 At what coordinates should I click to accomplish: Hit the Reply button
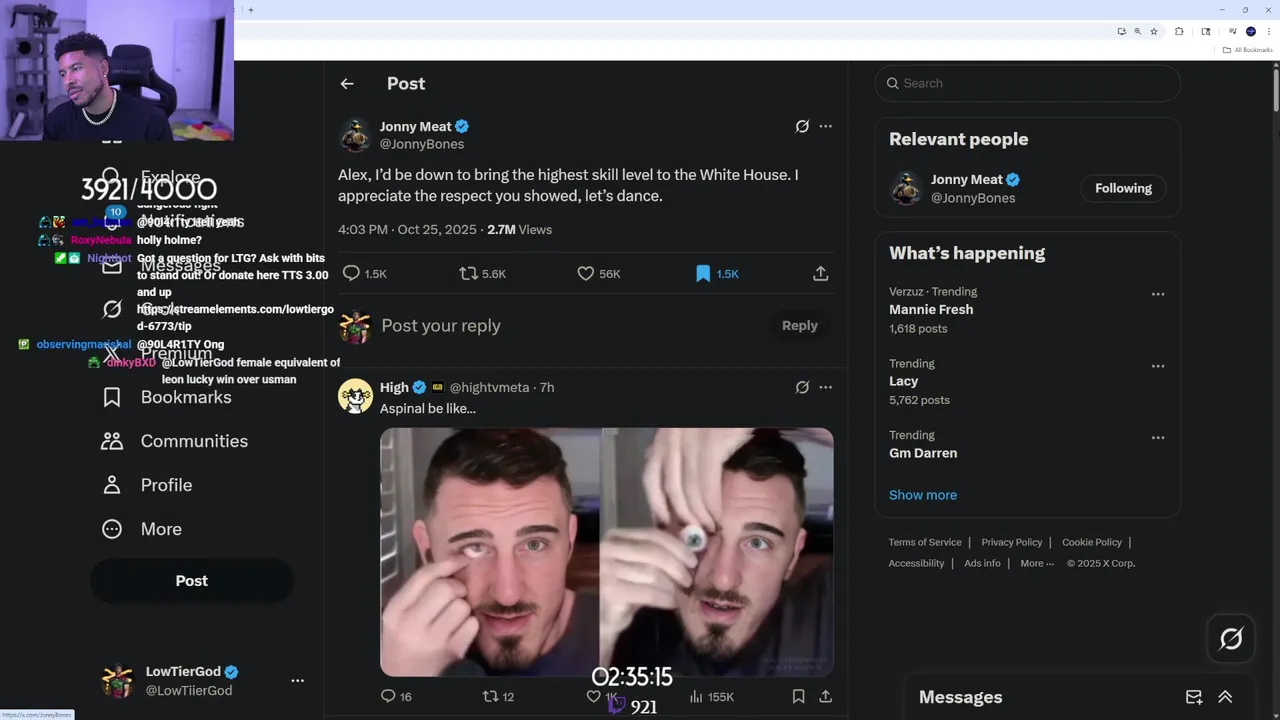point(799,326)
